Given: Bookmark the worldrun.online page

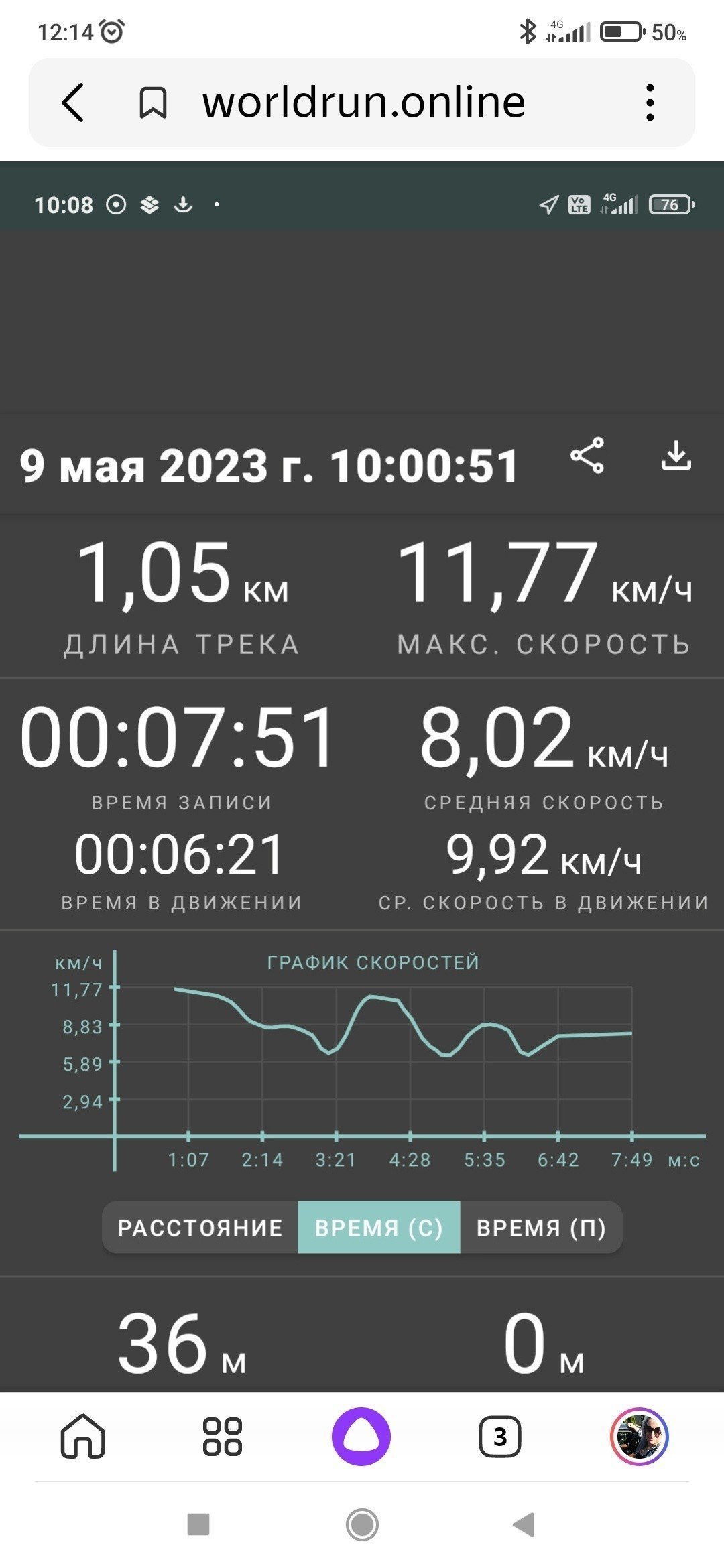Looking at the screenshot, I should coord(153,103).
